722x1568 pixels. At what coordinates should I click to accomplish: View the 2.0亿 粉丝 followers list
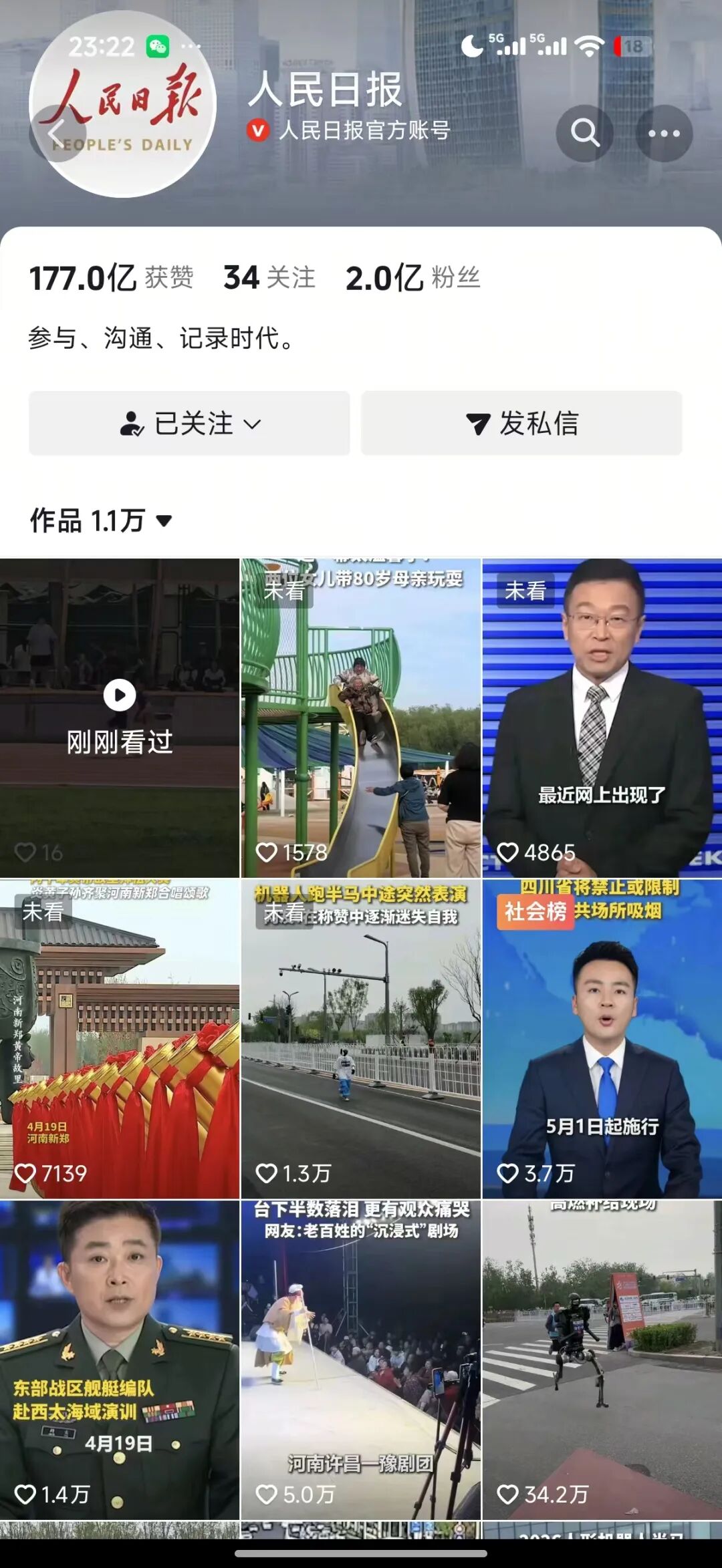pyautogui.click(x=412, y=277)
